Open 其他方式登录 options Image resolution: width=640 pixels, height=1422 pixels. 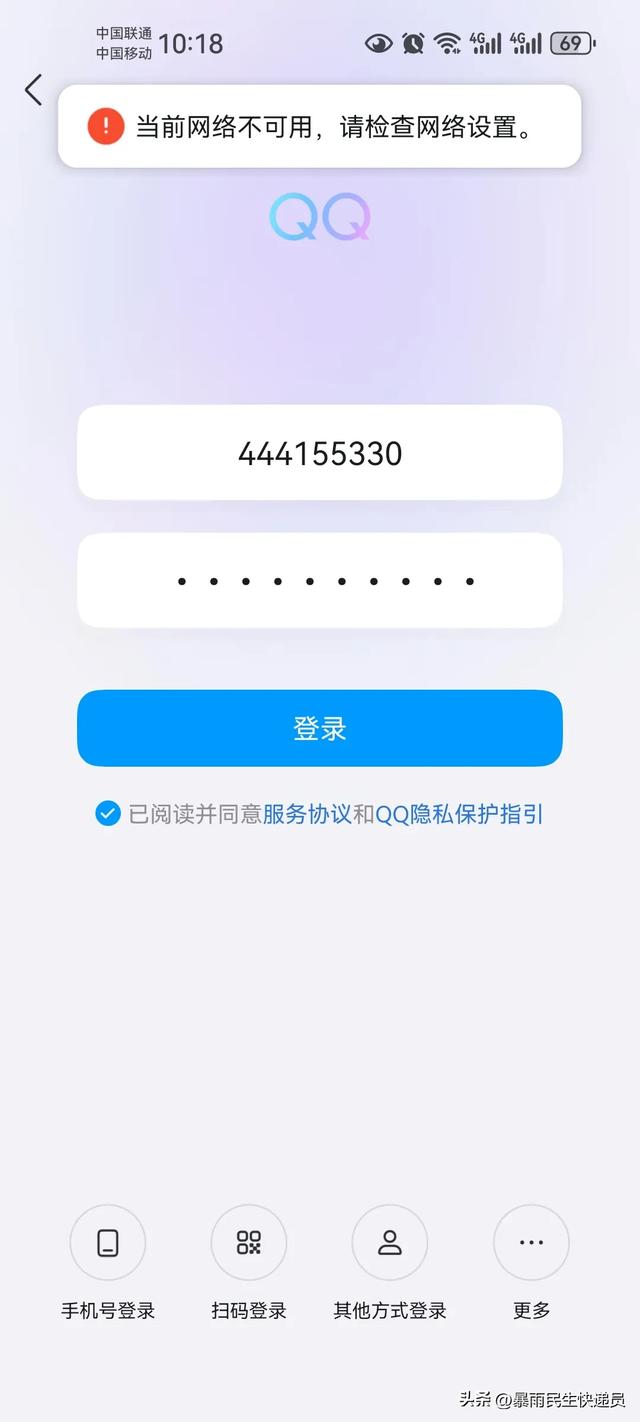click(x=390, y=1243)
